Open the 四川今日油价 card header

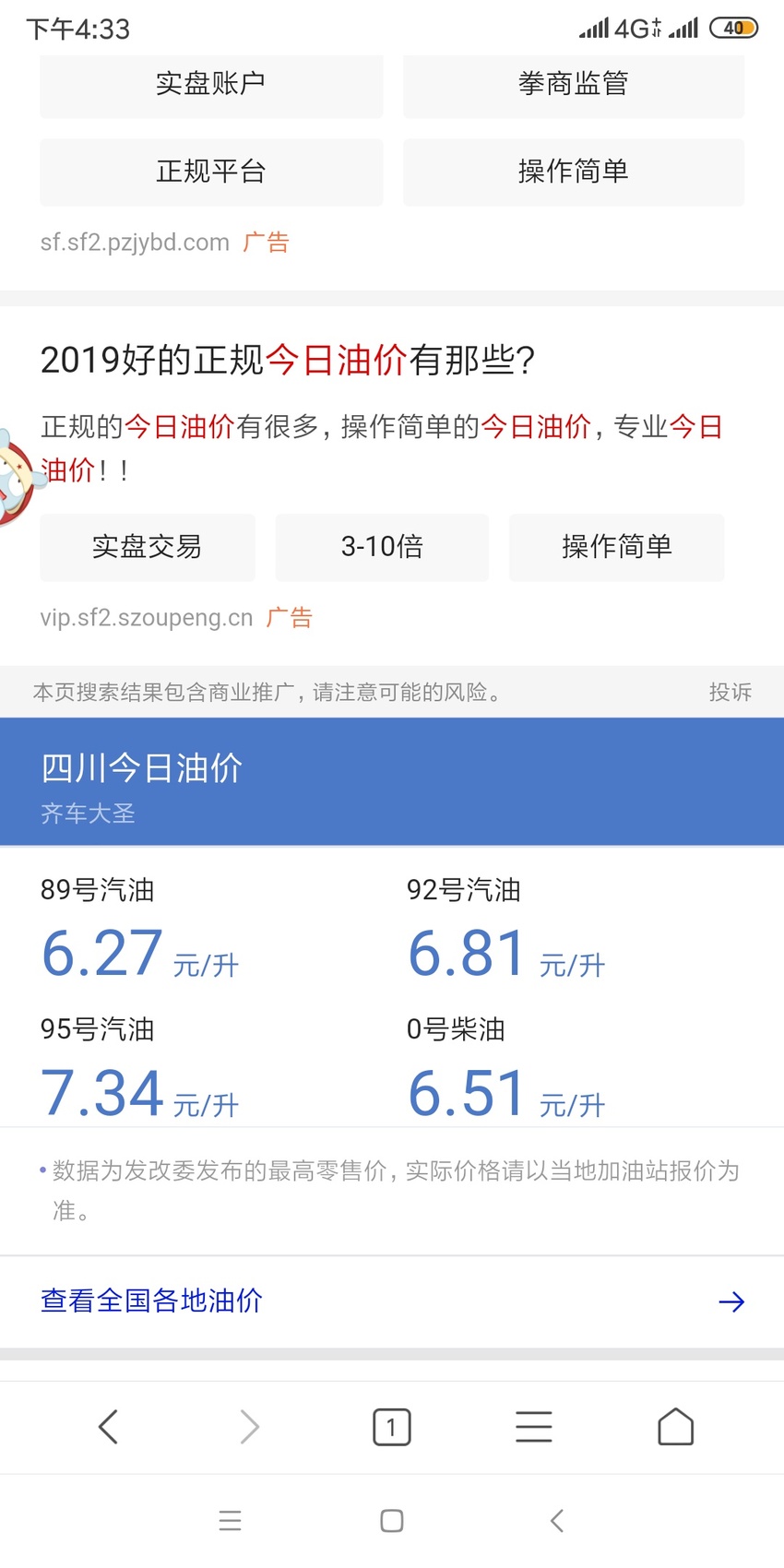(392, 782)
